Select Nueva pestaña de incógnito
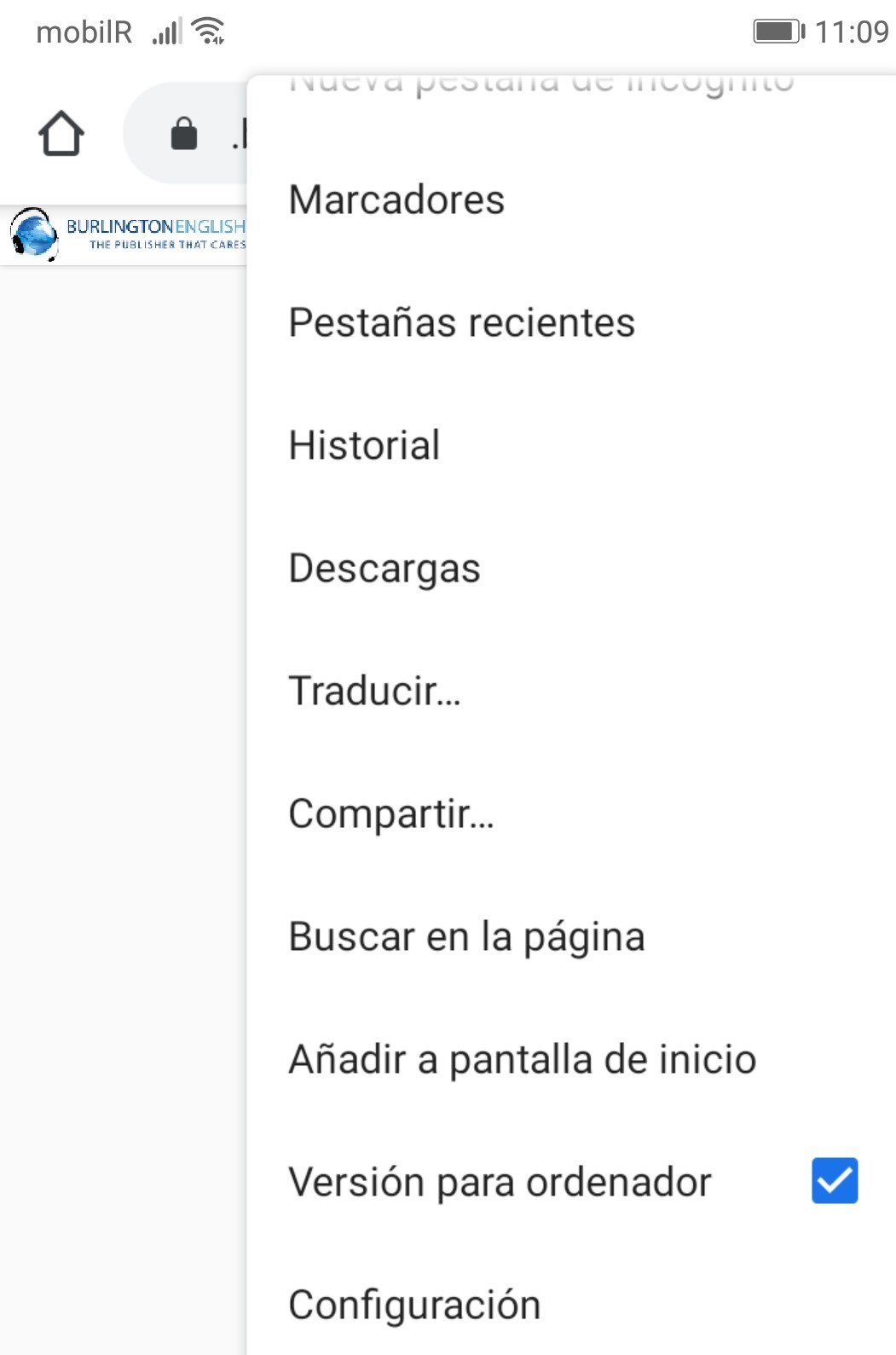The image size is (896, 1355). pos(541,84)
